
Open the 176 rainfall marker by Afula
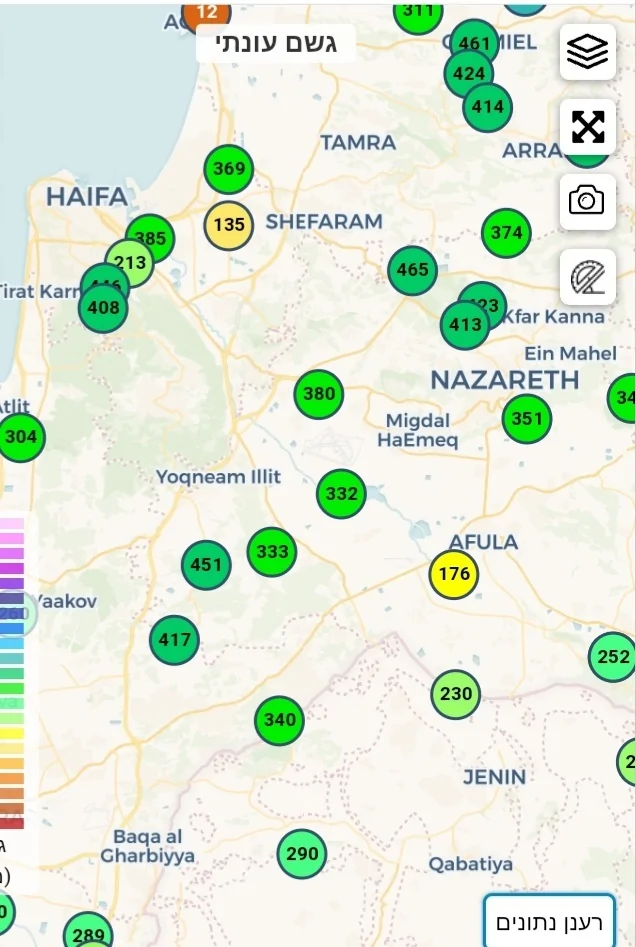[x=454, y=574]
